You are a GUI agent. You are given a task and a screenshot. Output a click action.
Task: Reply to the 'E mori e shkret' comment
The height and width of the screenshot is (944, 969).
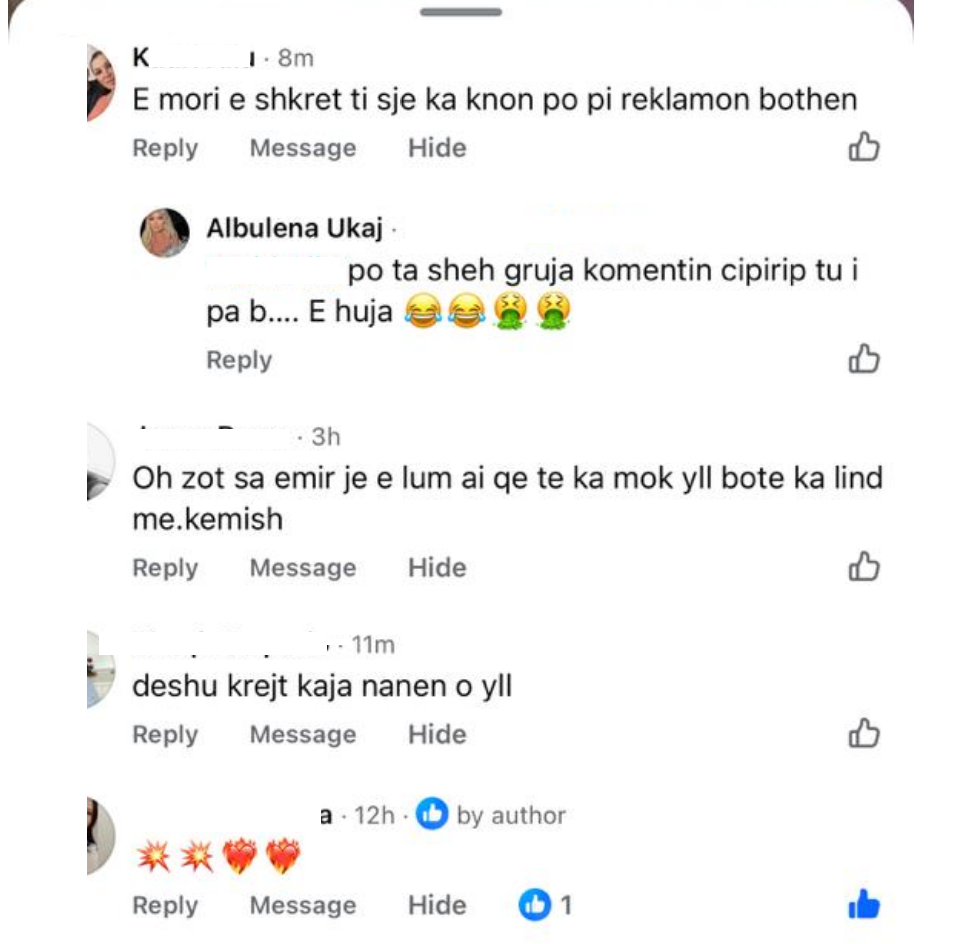(x=165, y=148)
